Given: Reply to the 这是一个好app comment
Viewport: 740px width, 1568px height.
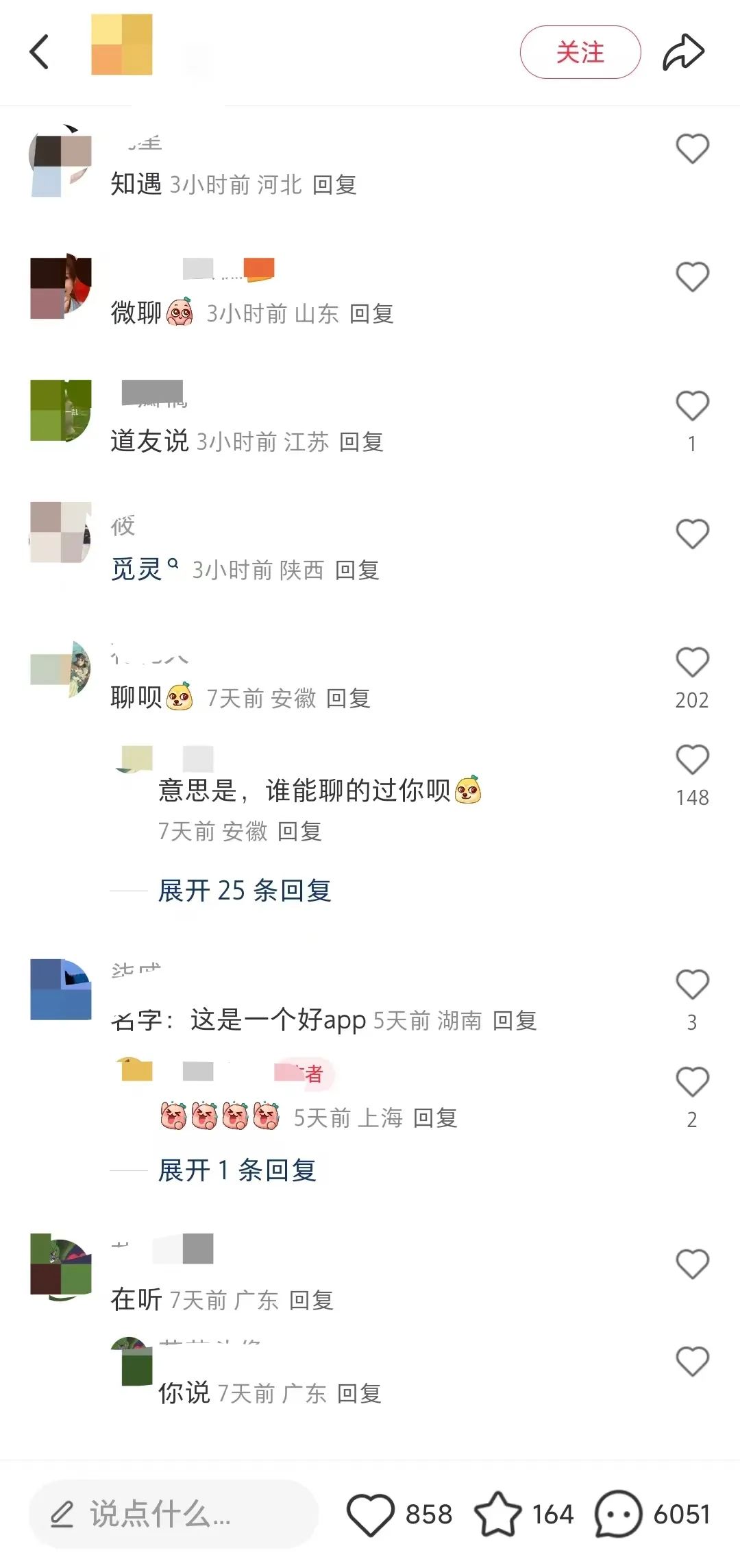Looking at the screenshot, I should click(515, 1021).
